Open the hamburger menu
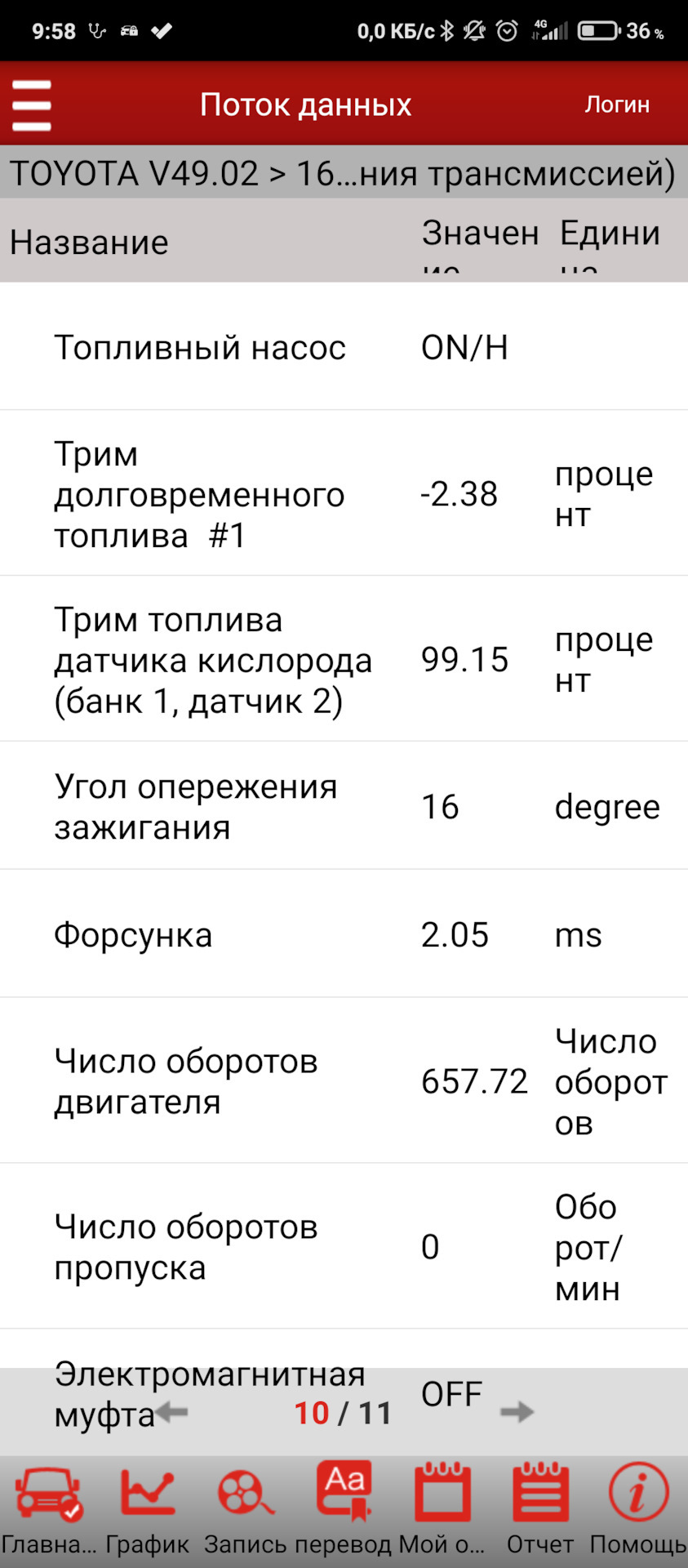Viewport: 688px width, 1568px height. 31,104
